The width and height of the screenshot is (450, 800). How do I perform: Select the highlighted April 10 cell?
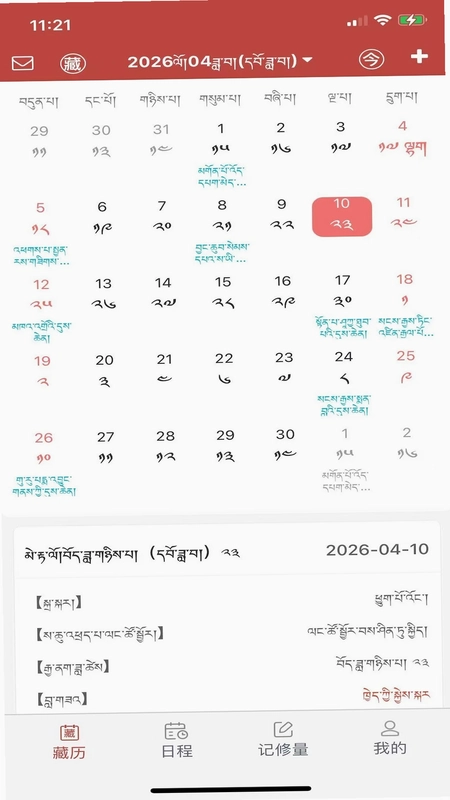coord(342,217)
